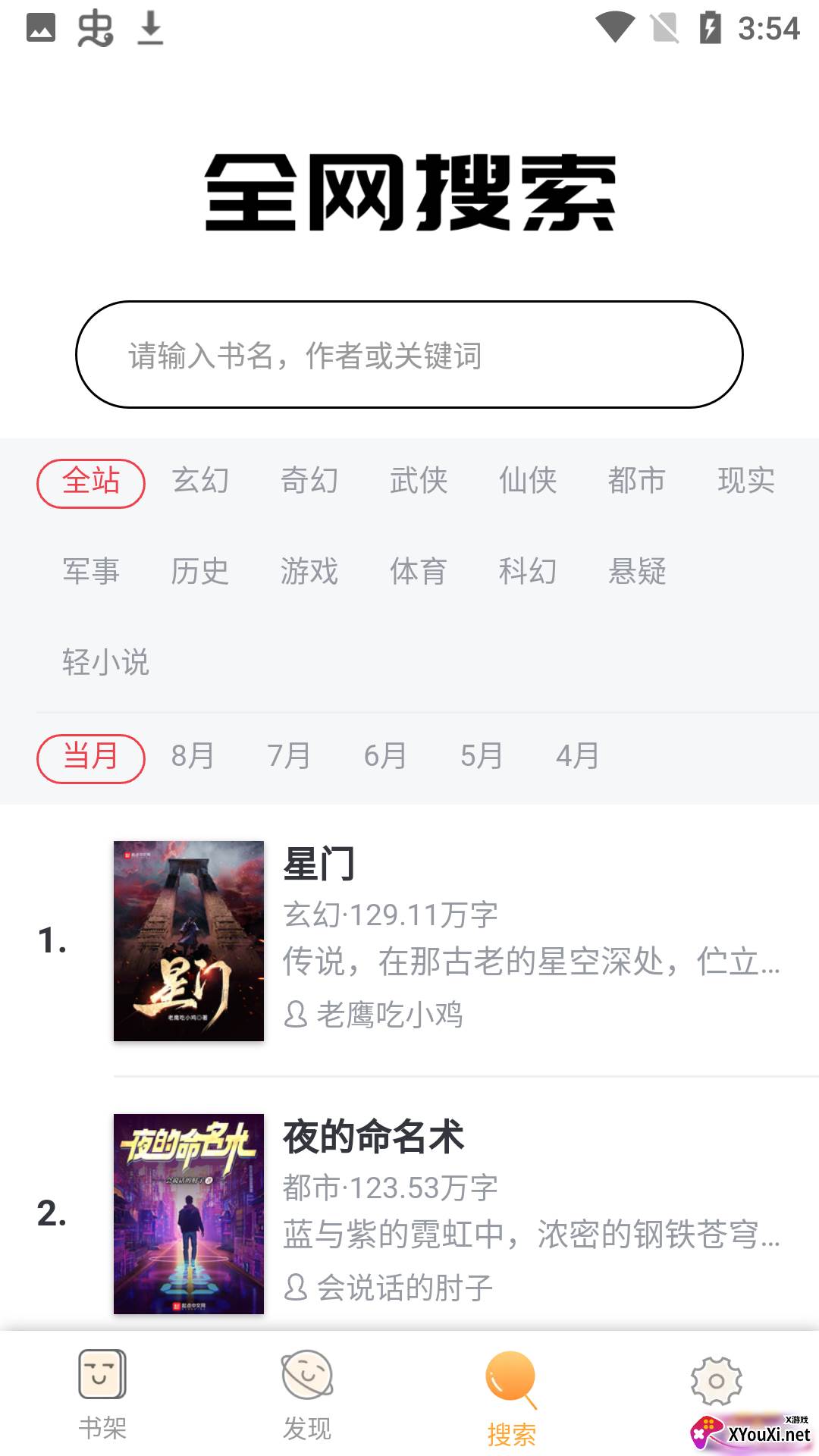Filter by 历史 category
The width and height of the screenshot is (819, 1456).
[200, 572]
